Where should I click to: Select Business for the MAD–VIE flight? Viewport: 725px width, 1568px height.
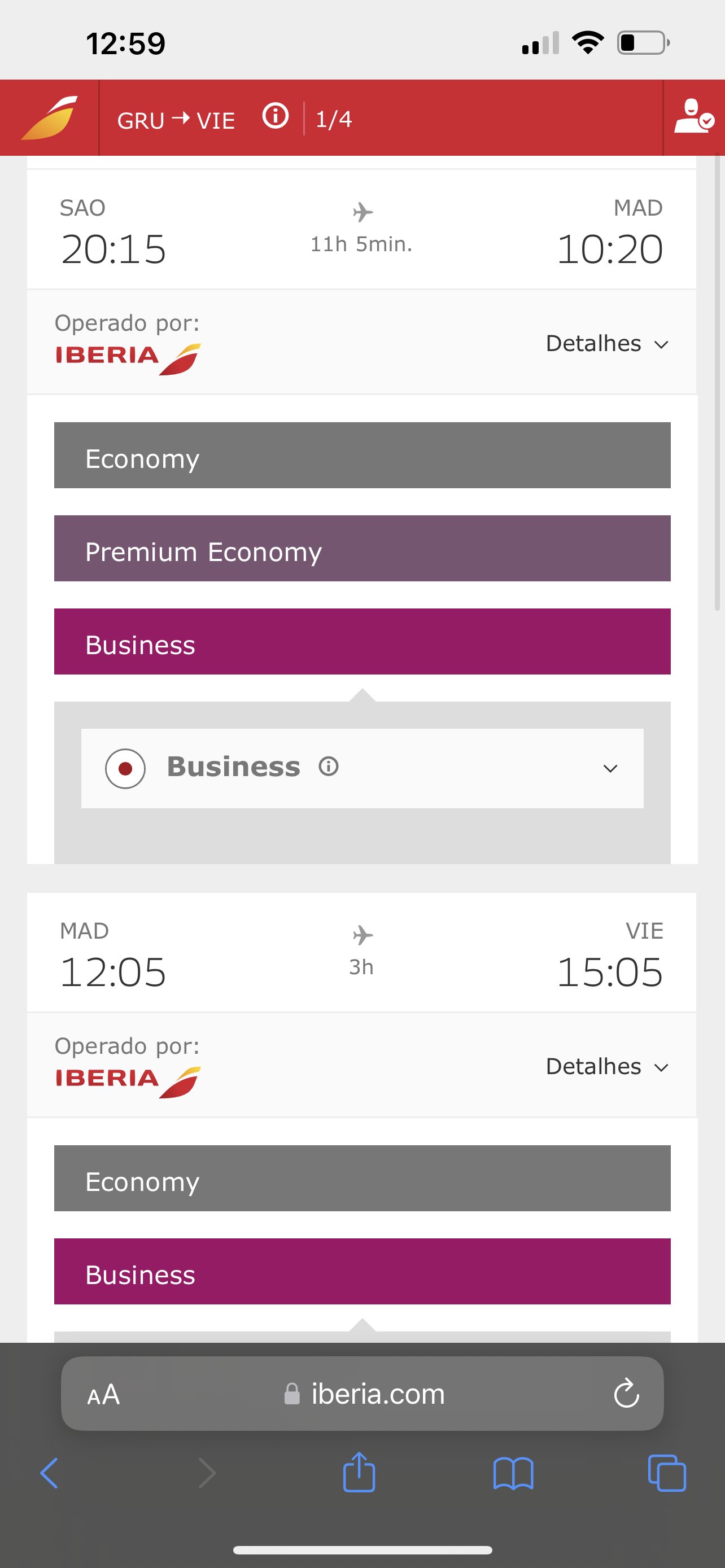(x=362, y=1272)
